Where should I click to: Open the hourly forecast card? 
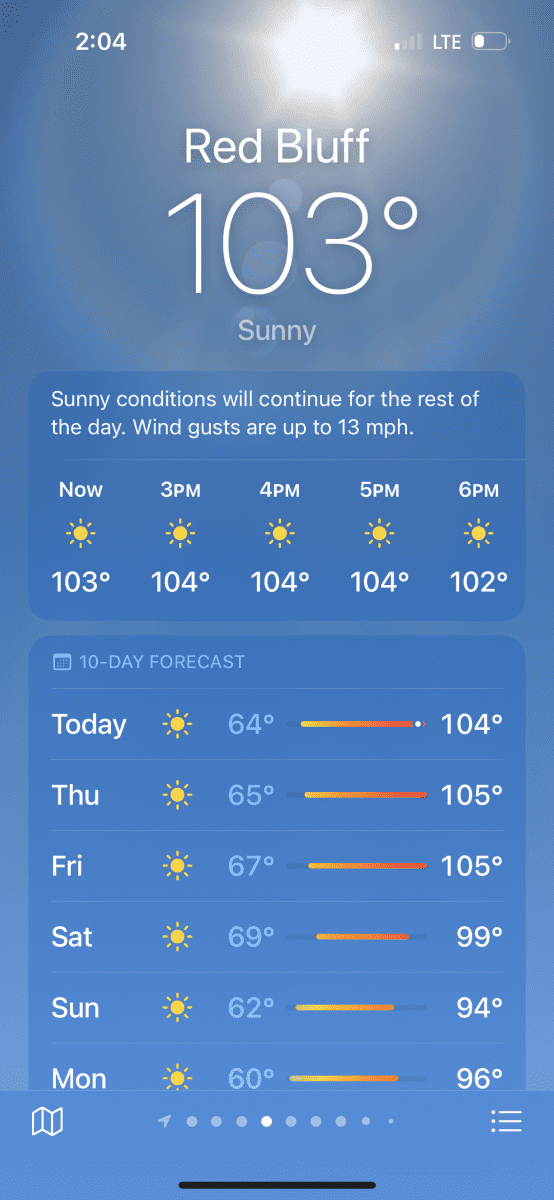click(277, 496)
